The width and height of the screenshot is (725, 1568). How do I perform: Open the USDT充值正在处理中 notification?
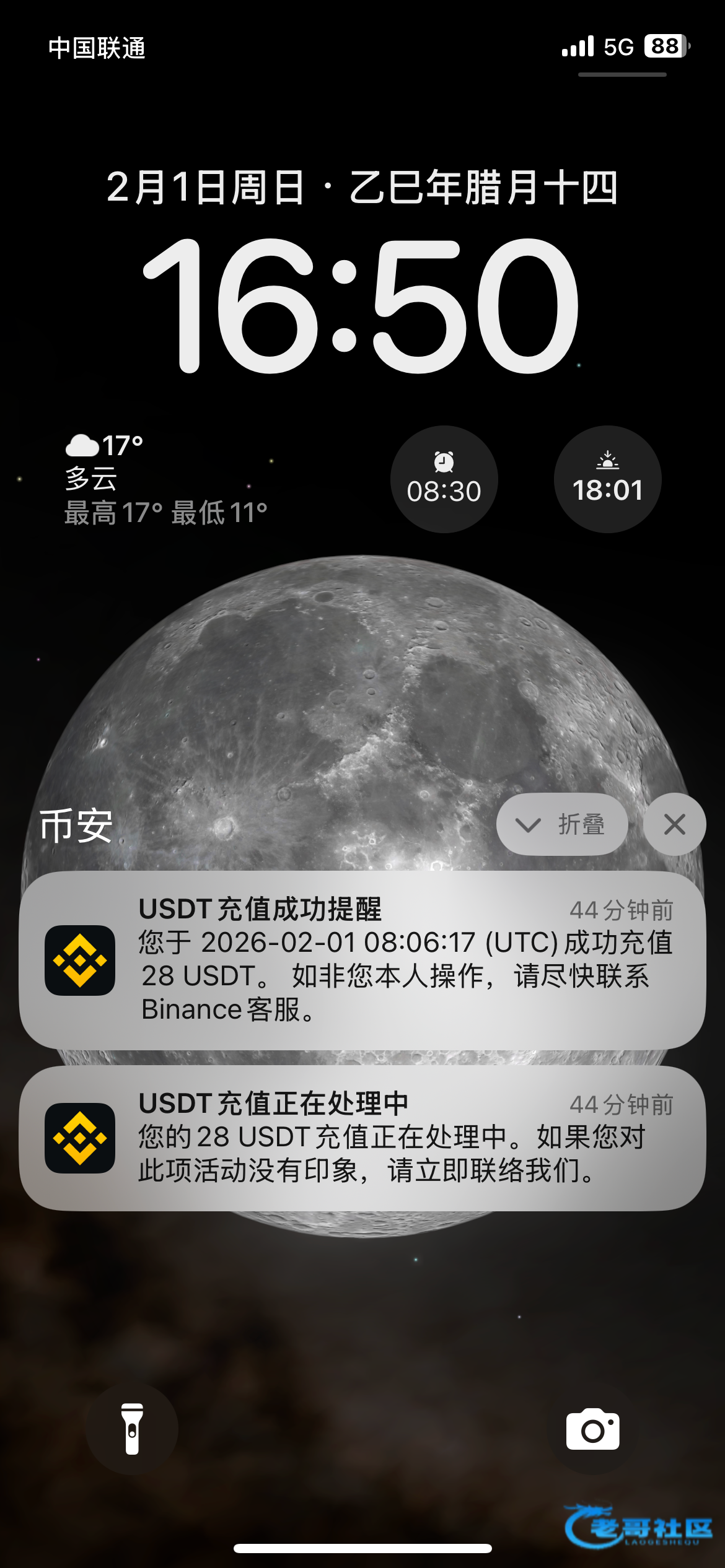362,1138
